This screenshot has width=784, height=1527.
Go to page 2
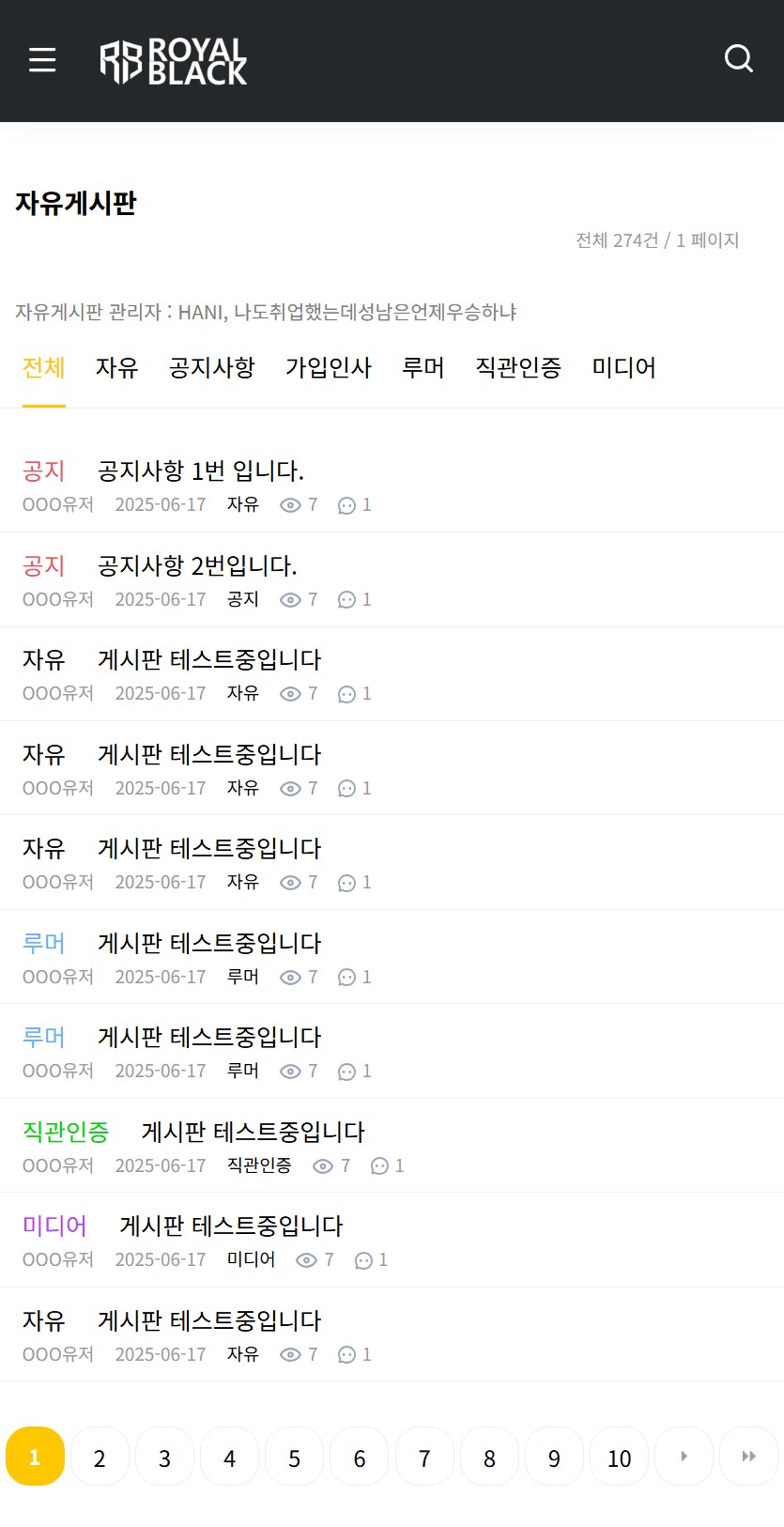(100, 1457)
